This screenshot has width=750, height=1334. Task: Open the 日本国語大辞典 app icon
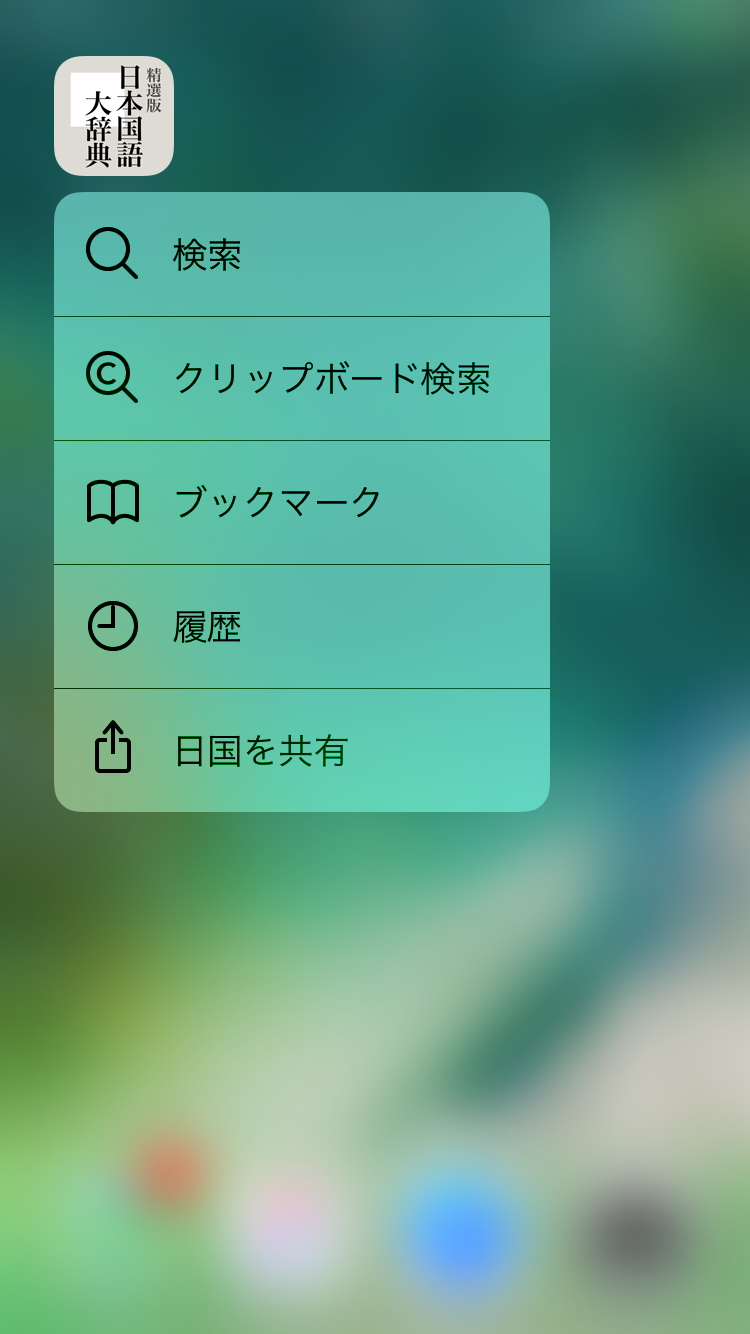114,117
